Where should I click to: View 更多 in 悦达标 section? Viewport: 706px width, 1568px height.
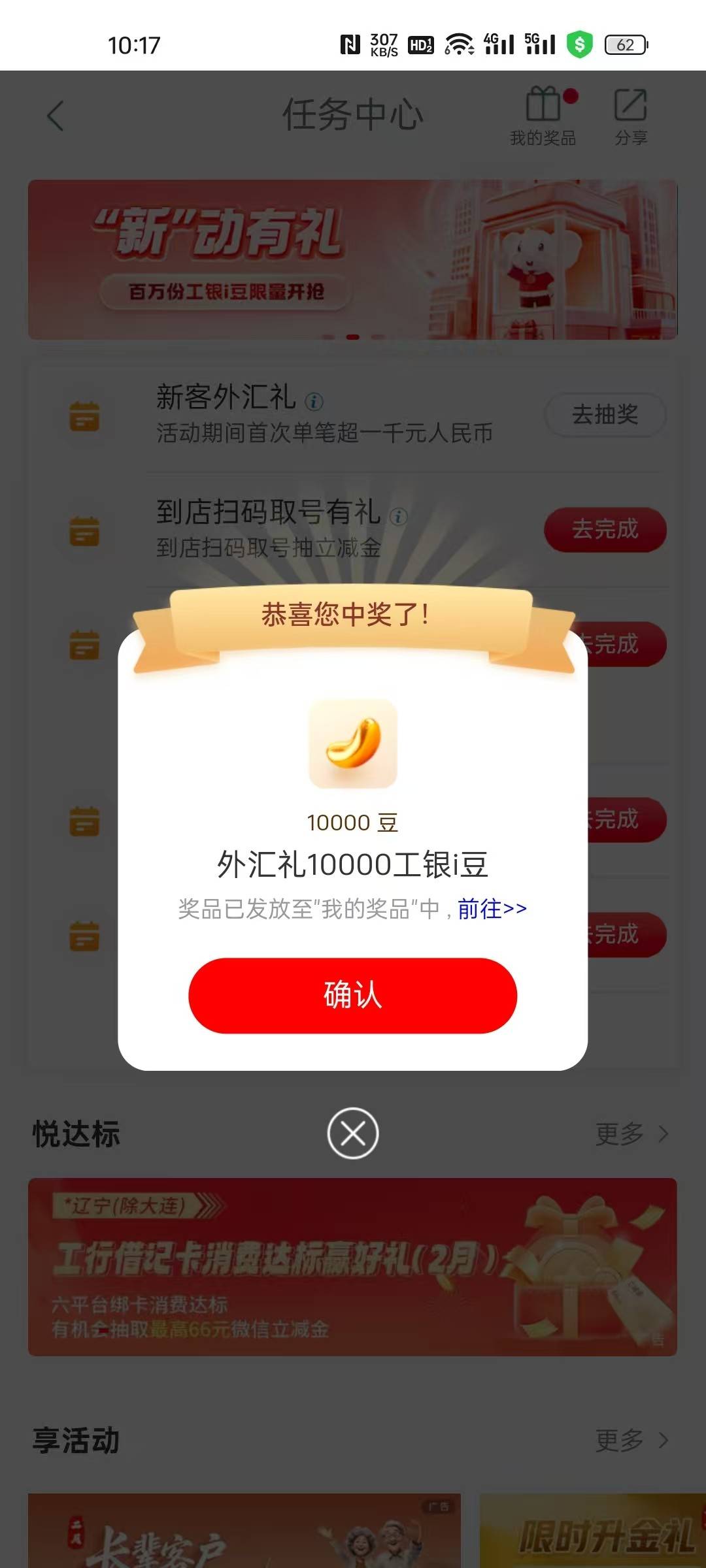tap(631, 1134)
